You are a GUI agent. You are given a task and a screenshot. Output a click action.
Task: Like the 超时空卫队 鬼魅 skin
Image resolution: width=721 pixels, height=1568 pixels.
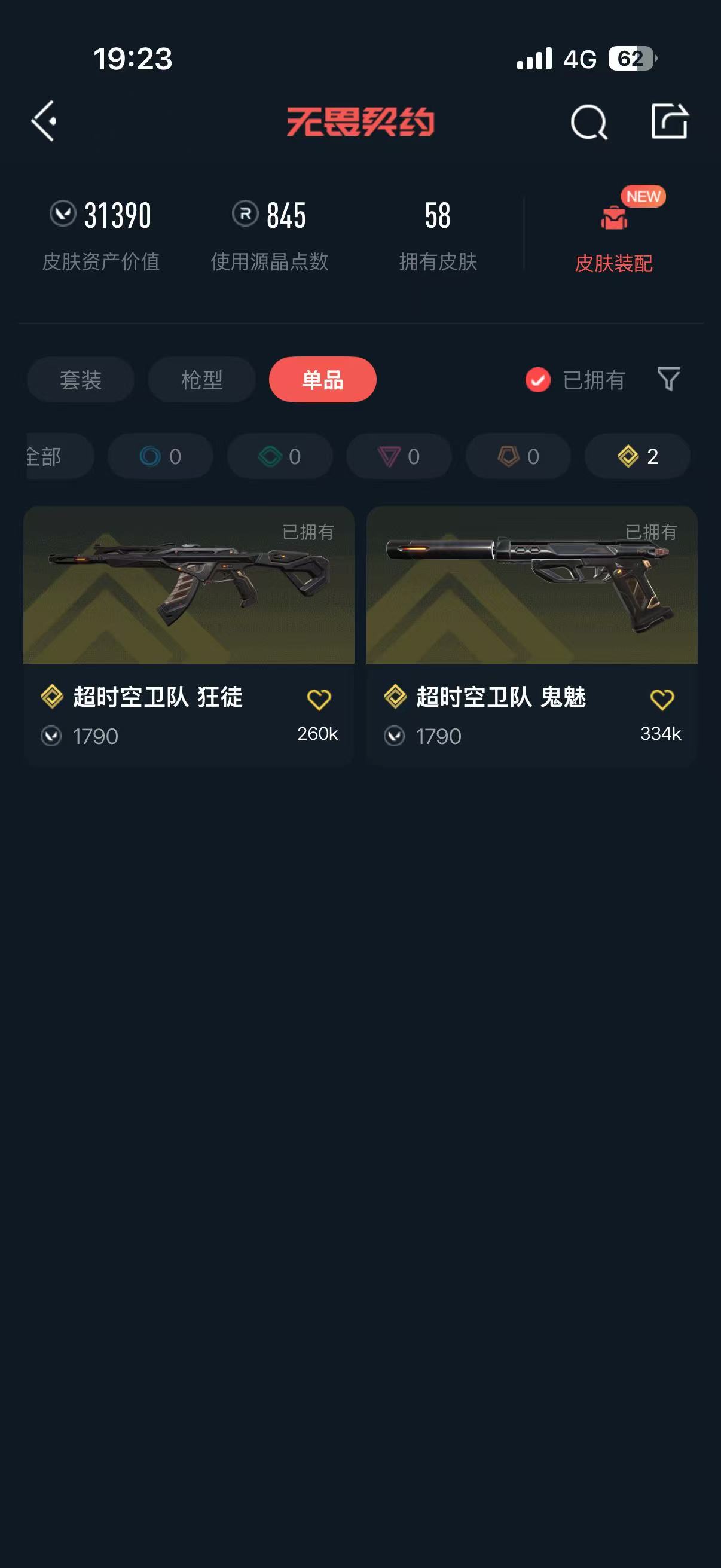[662, 700]
